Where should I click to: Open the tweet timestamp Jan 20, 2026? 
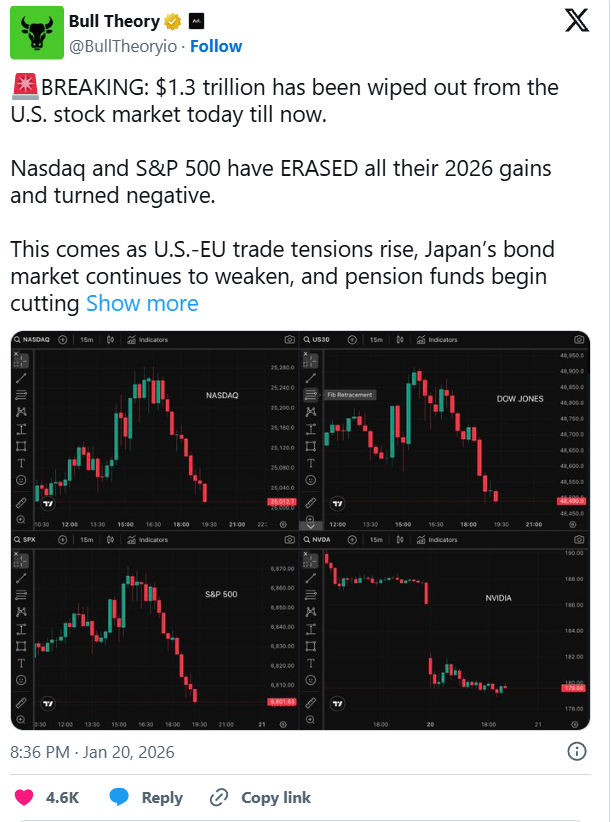point(91,752)
